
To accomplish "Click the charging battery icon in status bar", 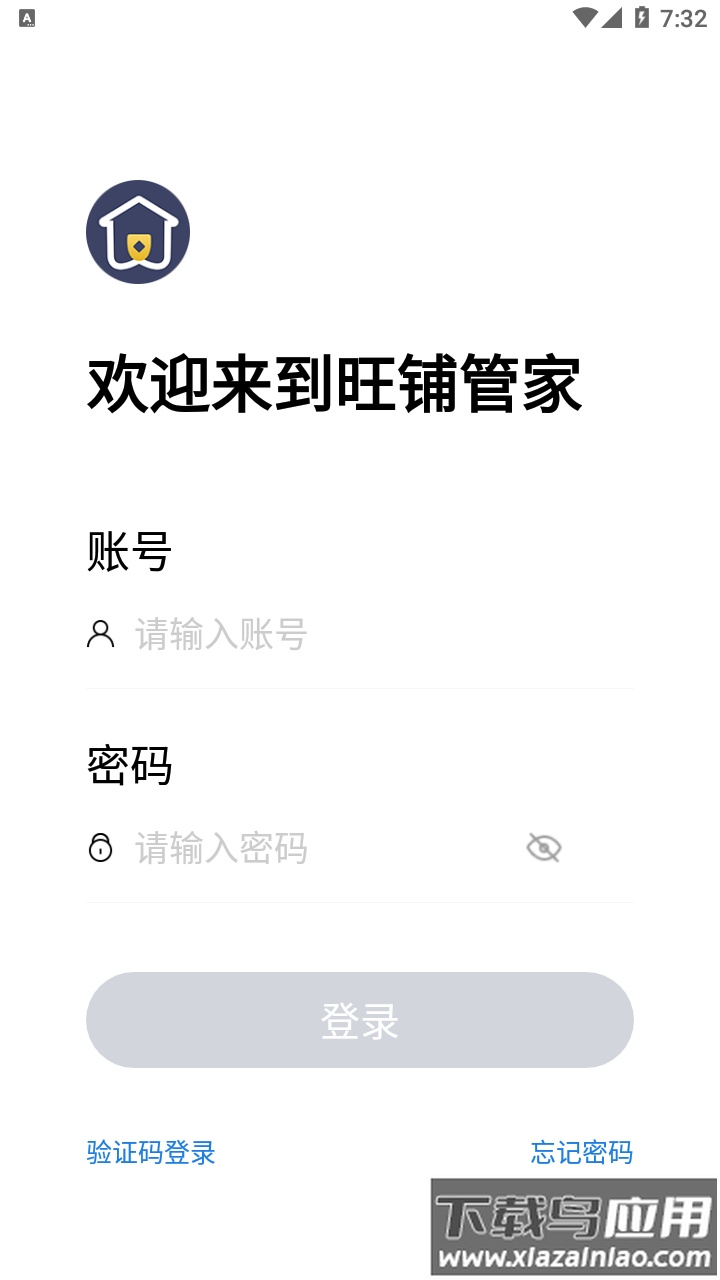I will pos(641,16).
